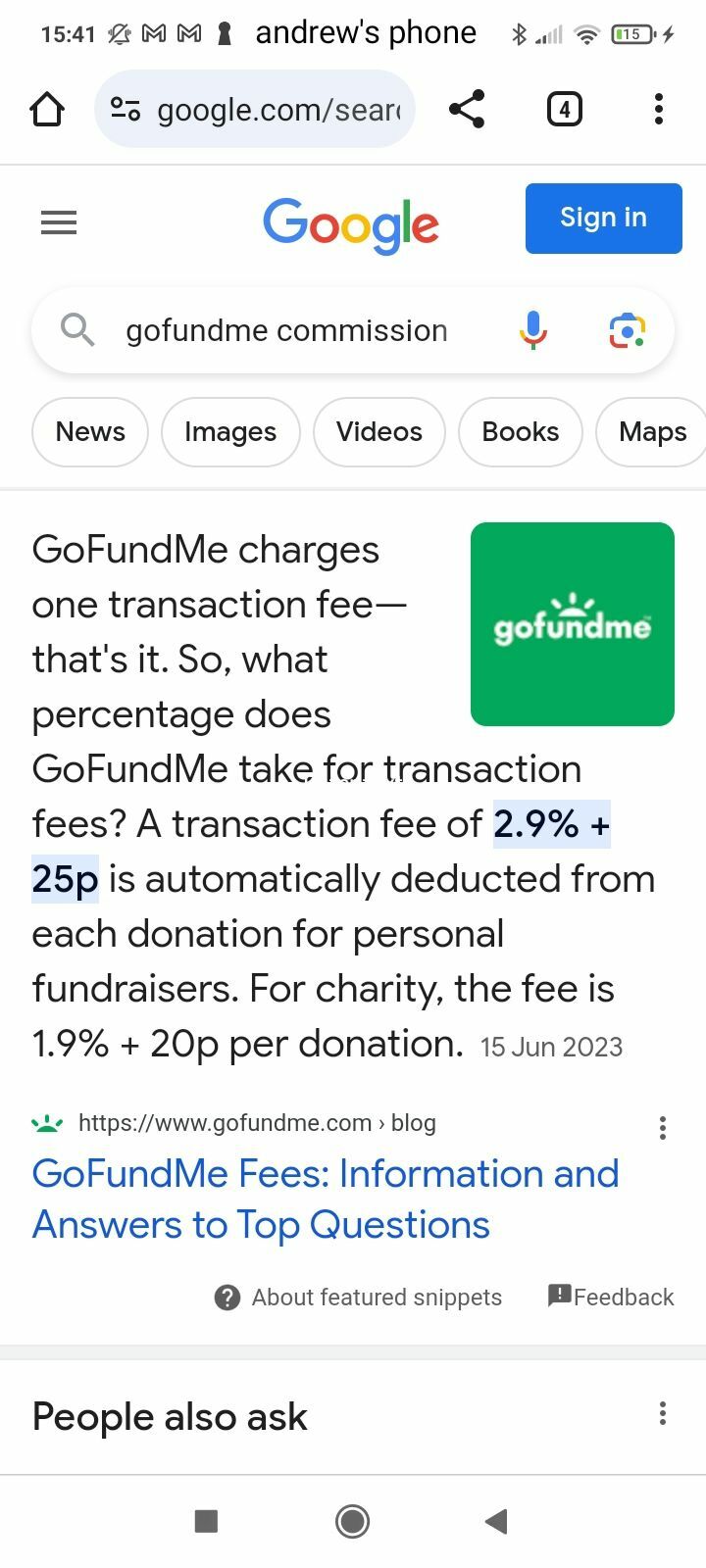Open the GoFundMe Fees article link
Image resolution: width=706 pixels, height=1568 pixels.
326,1199
